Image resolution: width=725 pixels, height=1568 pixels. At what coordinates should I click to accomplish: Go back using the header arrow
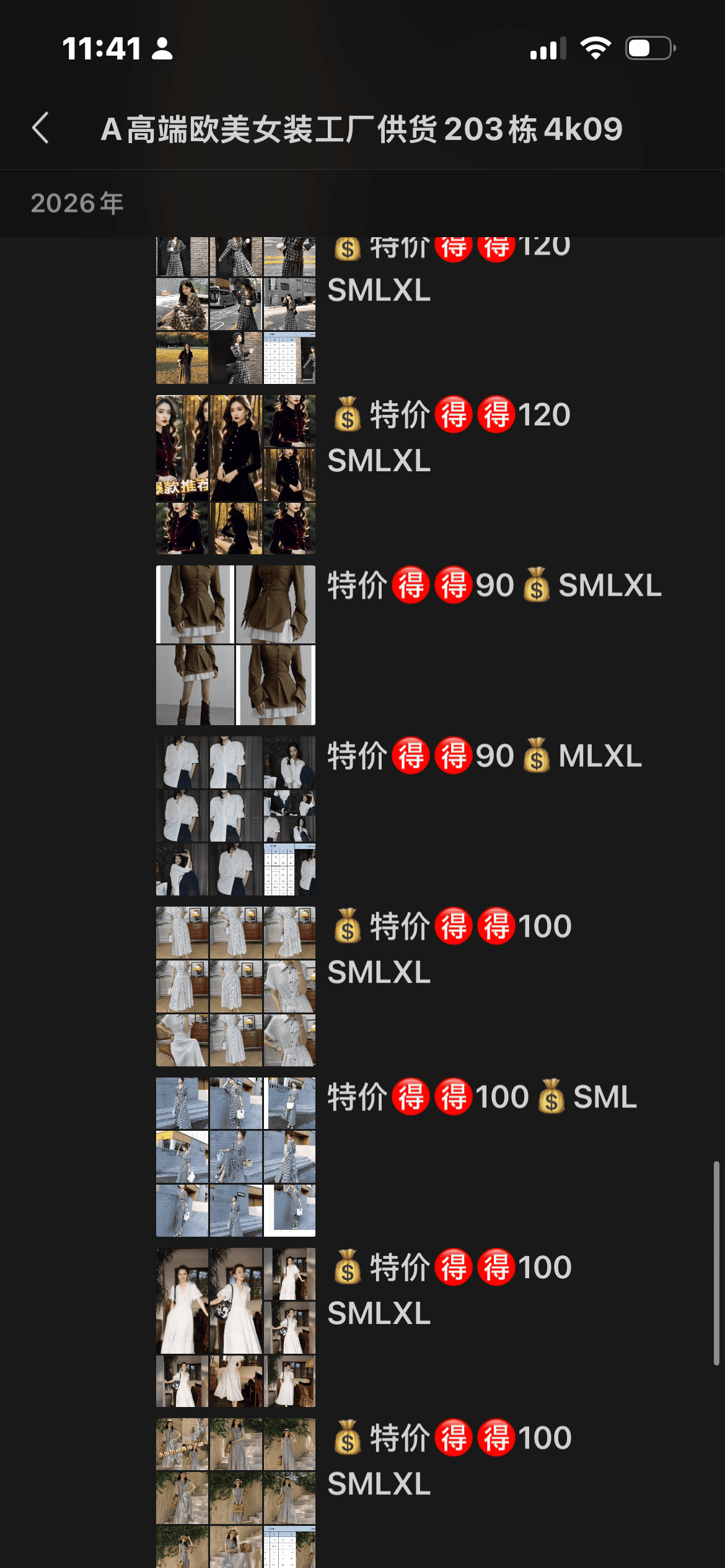coord(41,128)
